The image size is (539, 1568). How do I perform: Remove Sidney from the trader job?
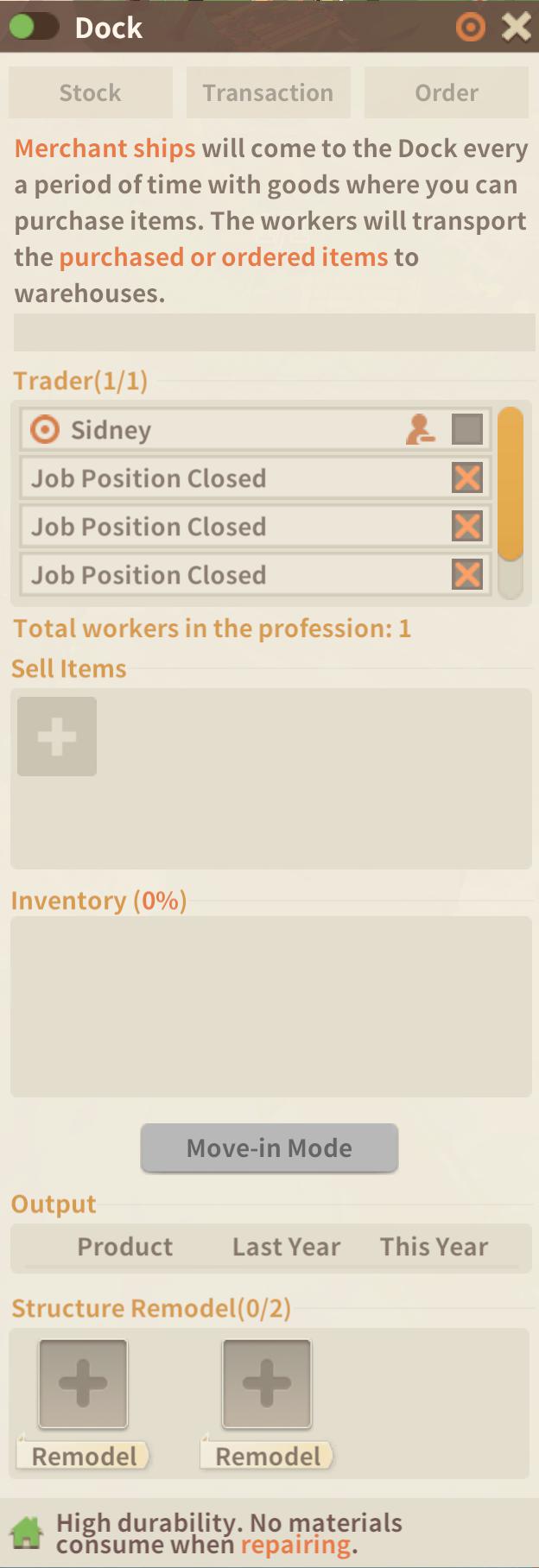click(421, 429)
